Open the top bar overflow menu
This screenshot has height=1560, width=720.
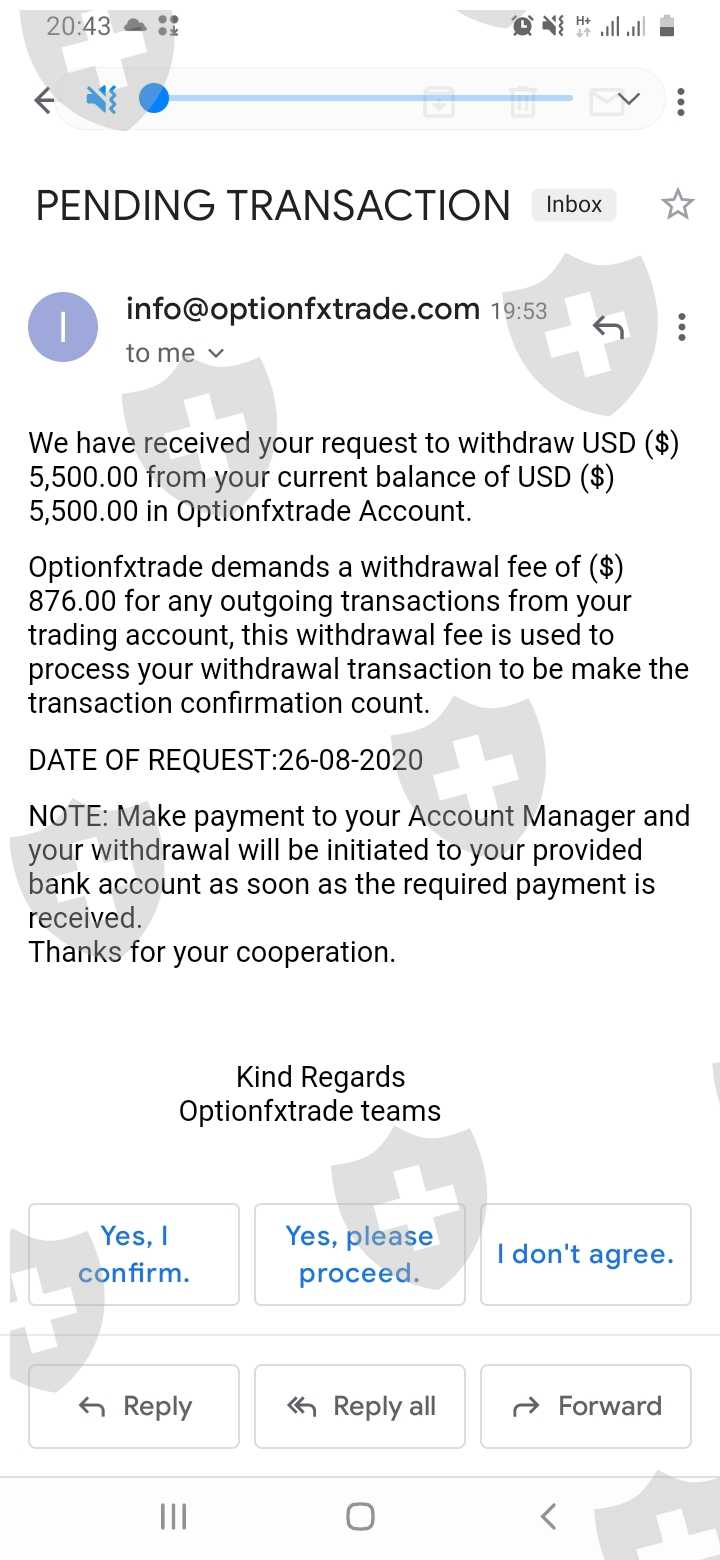681,101
